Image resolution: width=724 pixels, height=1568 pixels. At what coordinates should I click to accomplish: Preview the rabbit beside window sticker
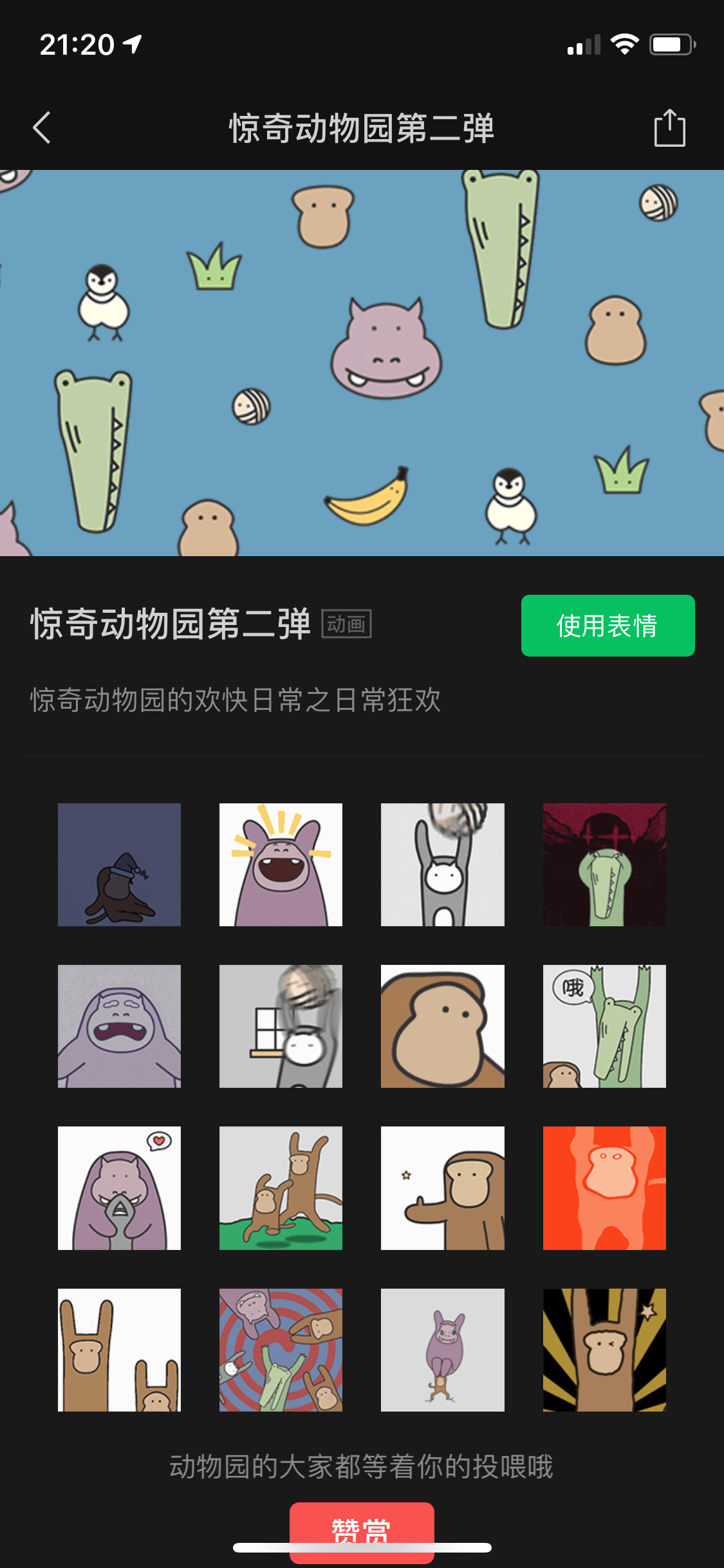281,1026
